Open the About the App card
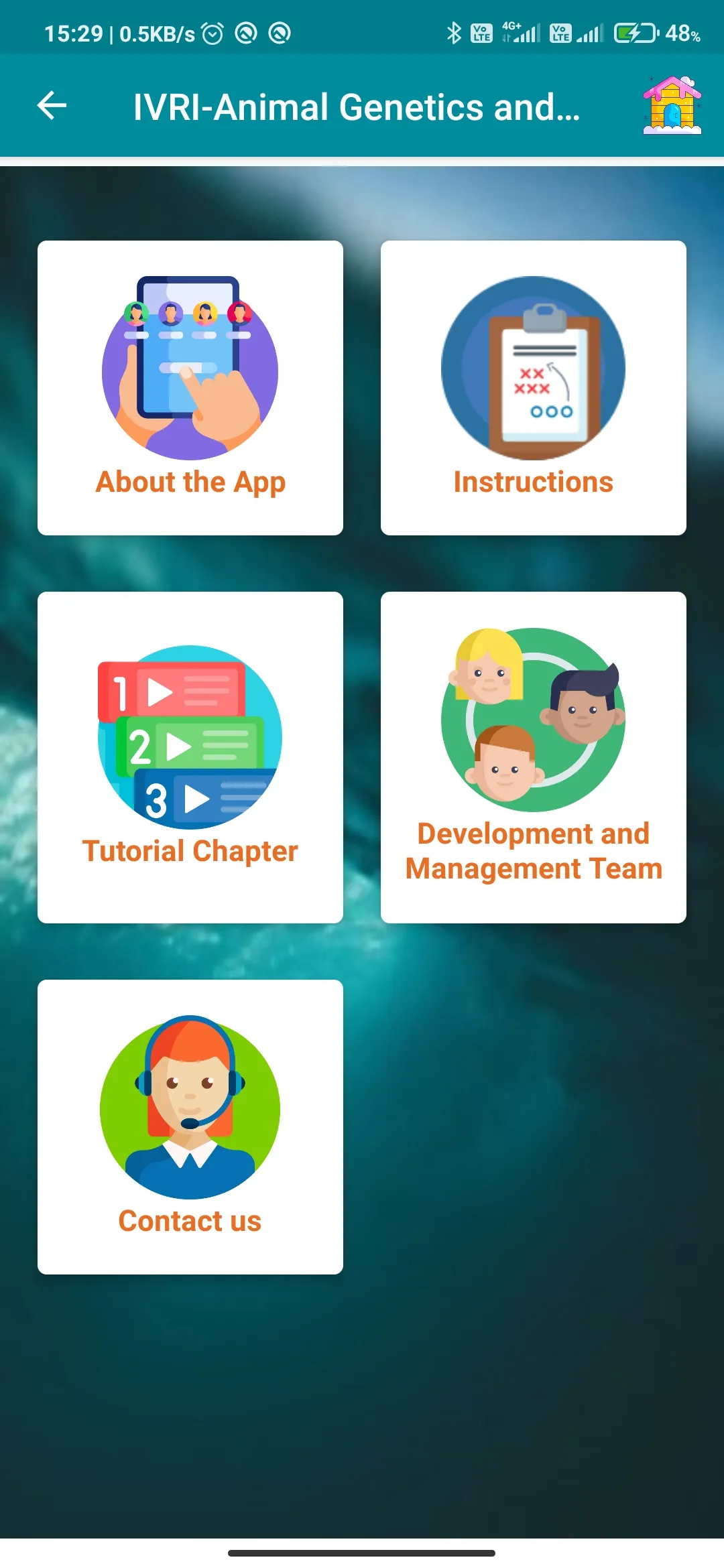724x1568 pixels. (190, 388)
